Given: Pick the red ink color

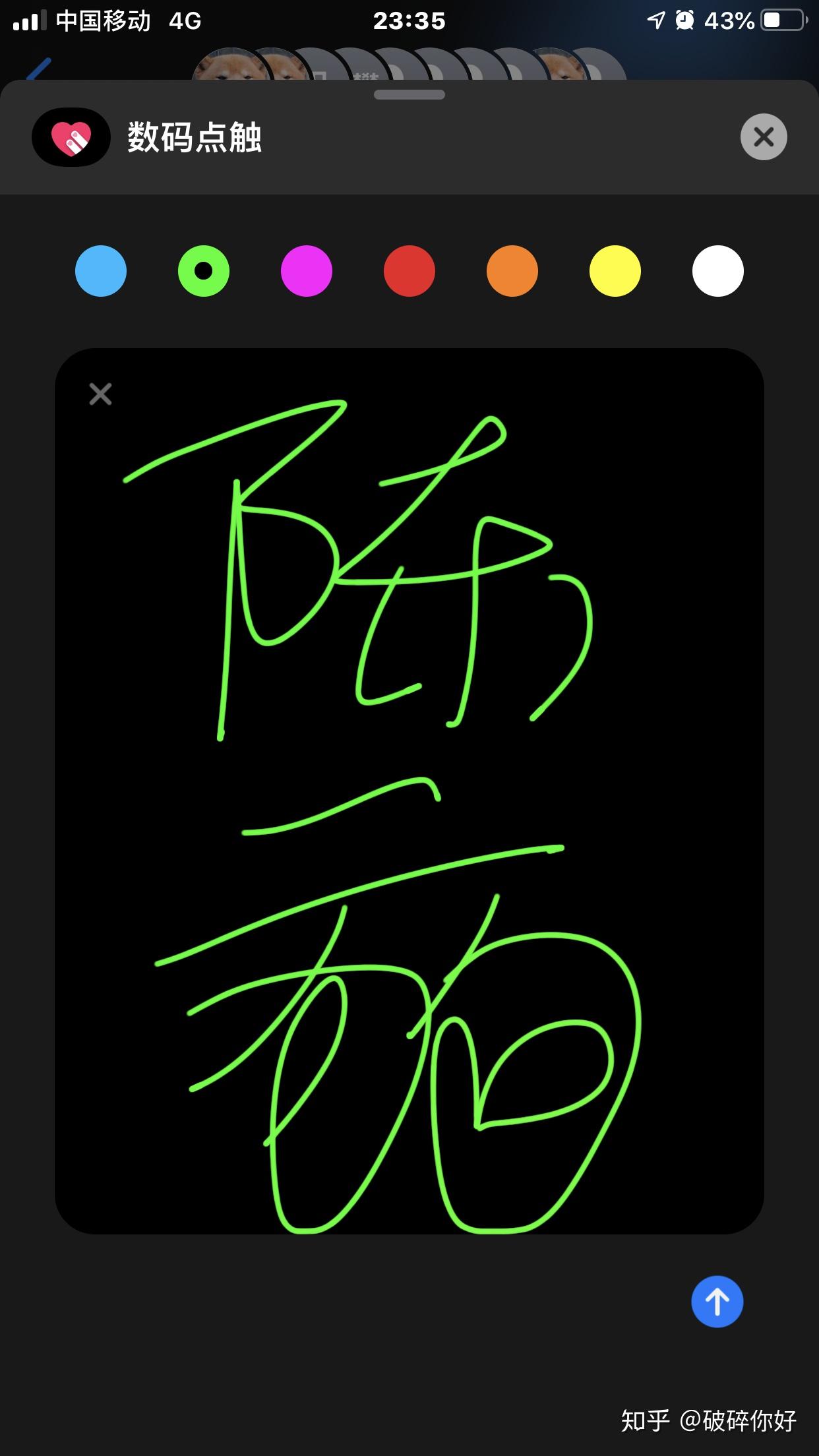Looking at the screenshot, I should pyautogui.click(x=409, y=270).
